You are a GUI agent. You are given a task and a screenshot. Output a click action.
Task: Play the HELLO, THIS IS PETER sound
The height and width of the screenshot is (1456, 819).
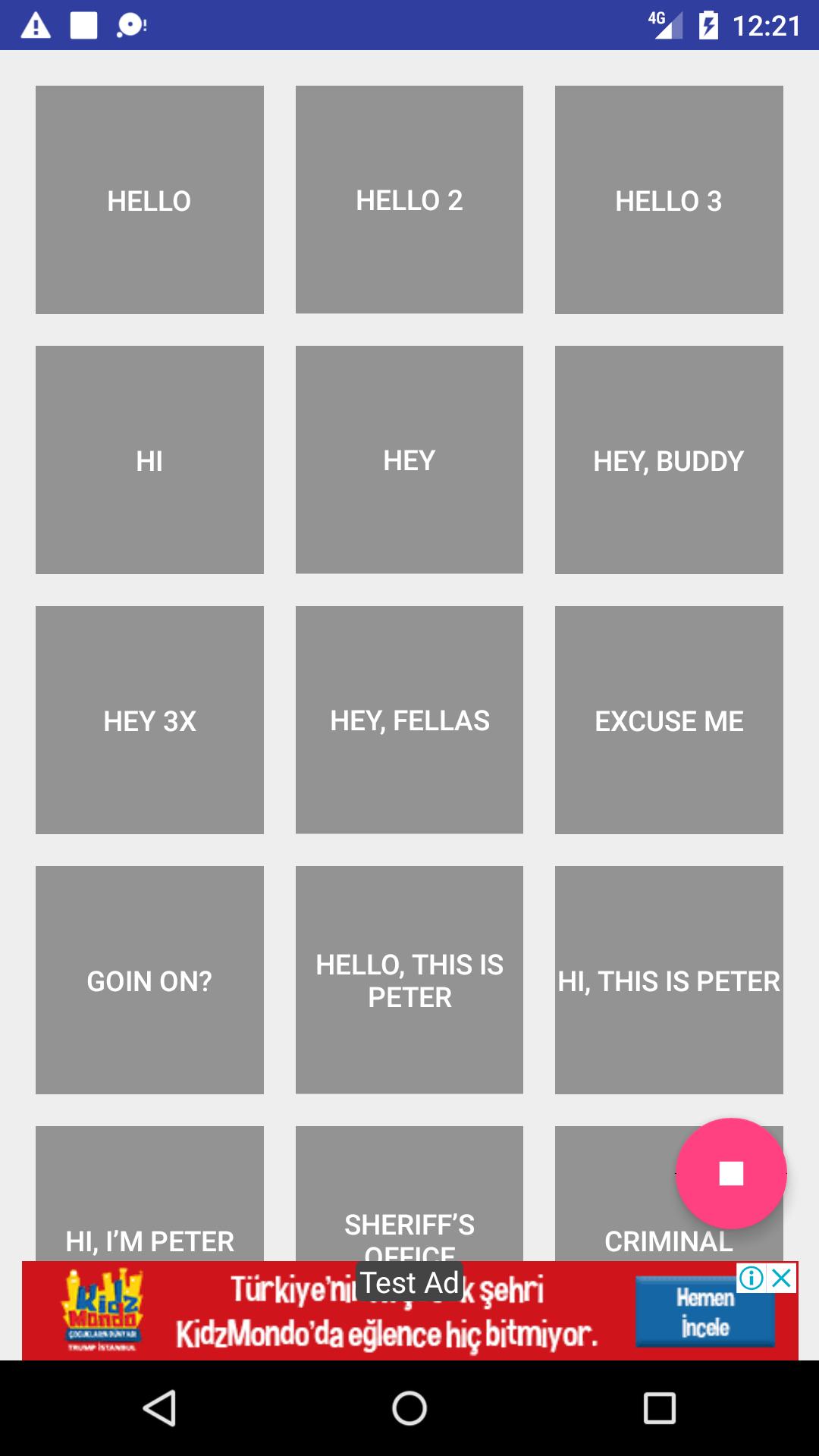pos(409,981)
